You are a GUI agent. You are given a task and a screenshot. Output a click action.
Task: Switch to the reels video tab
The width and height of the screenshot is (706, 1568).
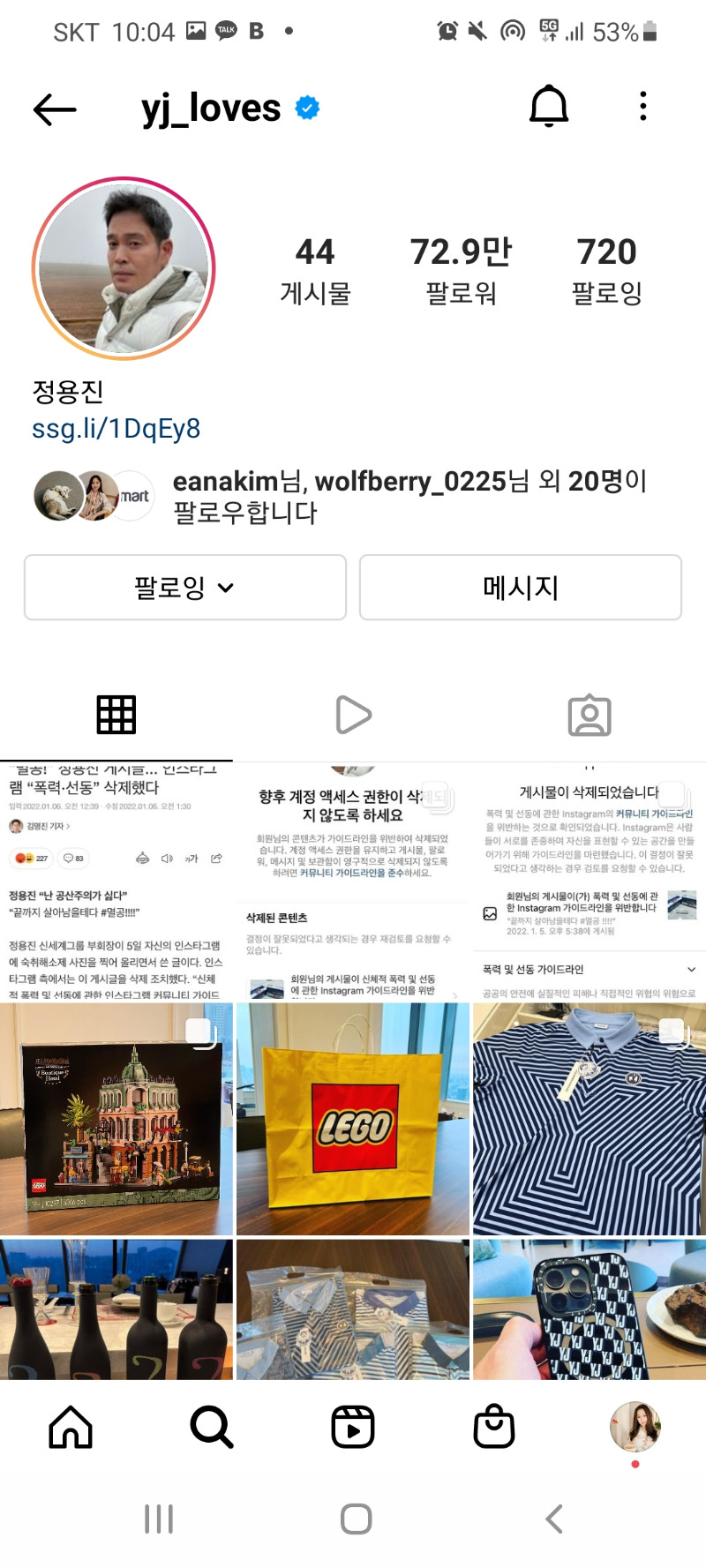coord(353,715)
